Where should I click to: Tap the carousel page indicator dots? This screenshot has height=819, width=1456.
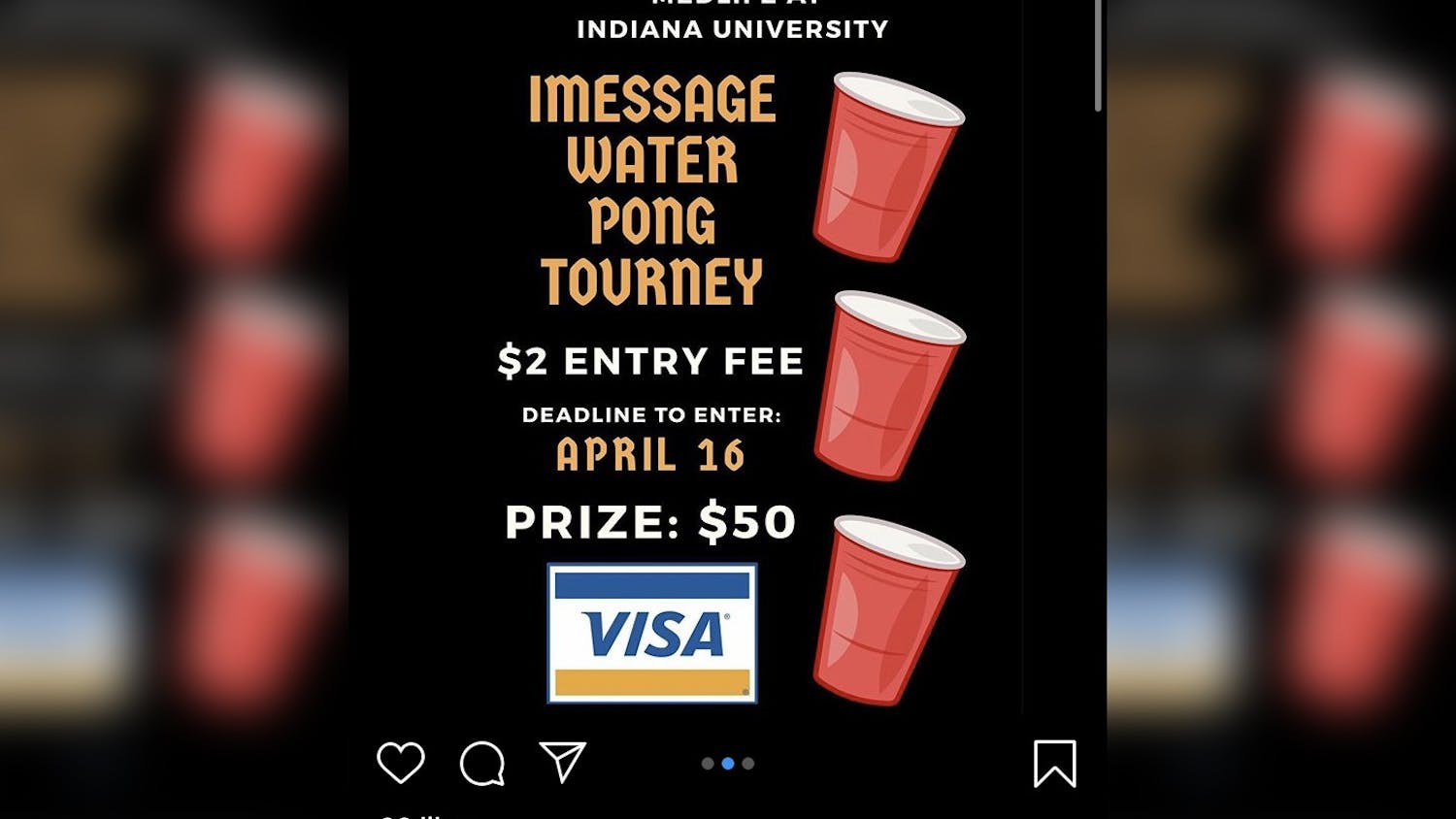[728, 764]
